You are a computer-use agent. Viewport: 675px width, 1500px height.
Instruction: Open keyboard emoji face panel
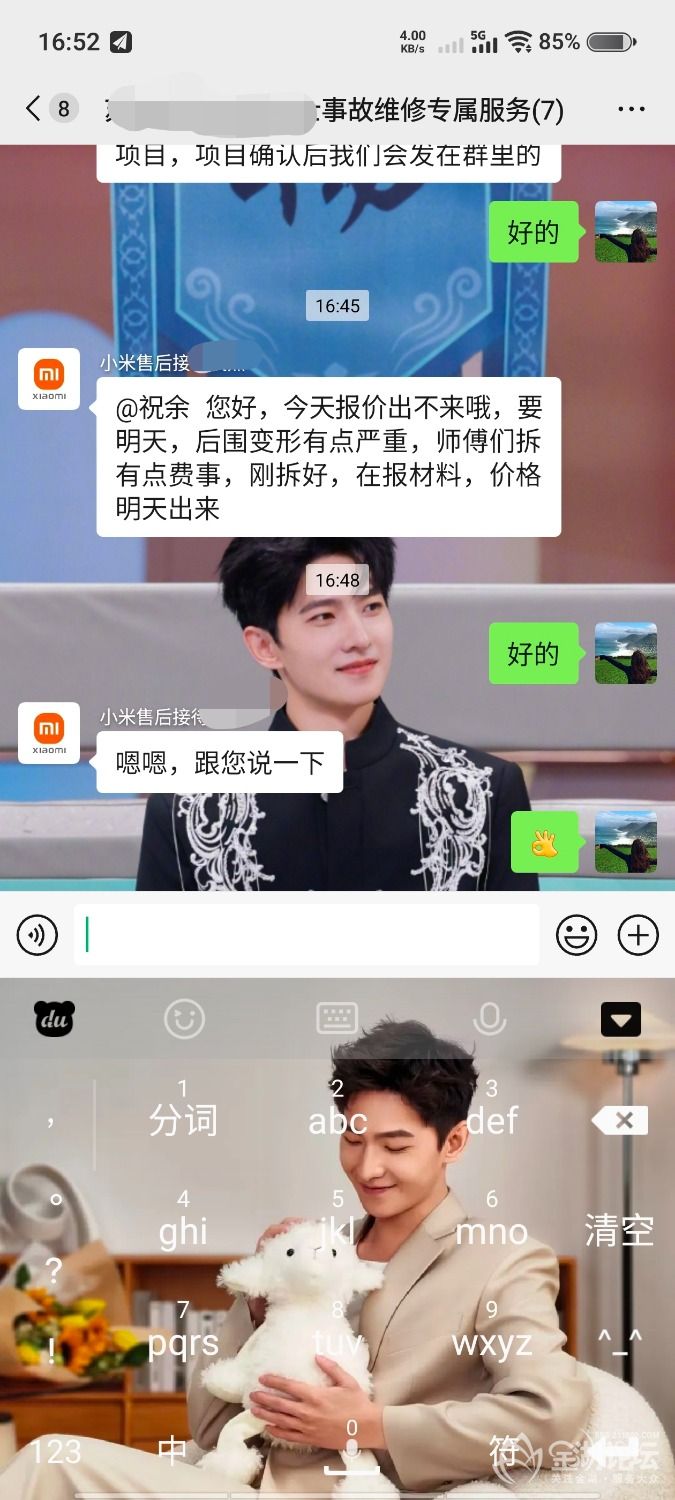click(x=184, y=1019)
